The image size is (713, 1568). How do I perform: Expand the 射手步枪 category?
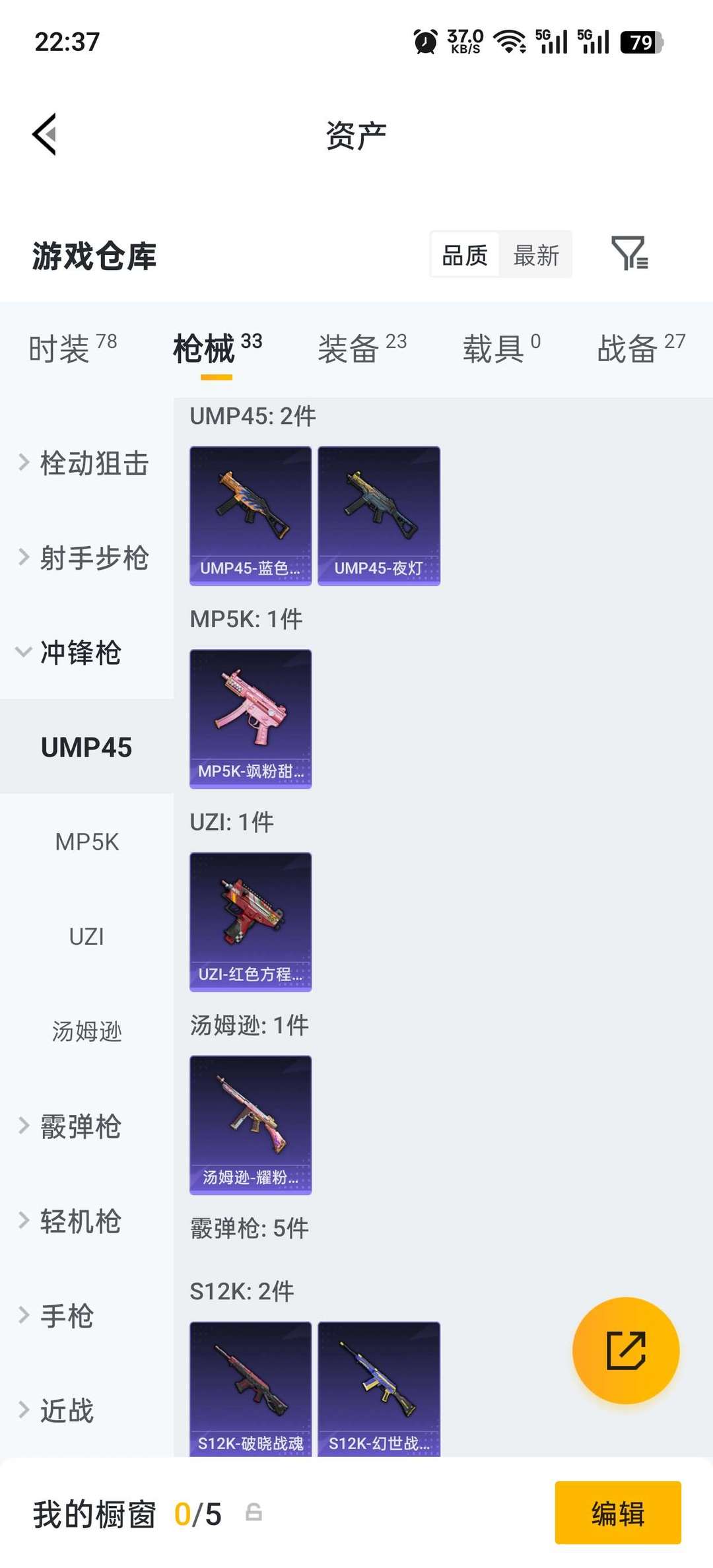click(x=86, y=558)
